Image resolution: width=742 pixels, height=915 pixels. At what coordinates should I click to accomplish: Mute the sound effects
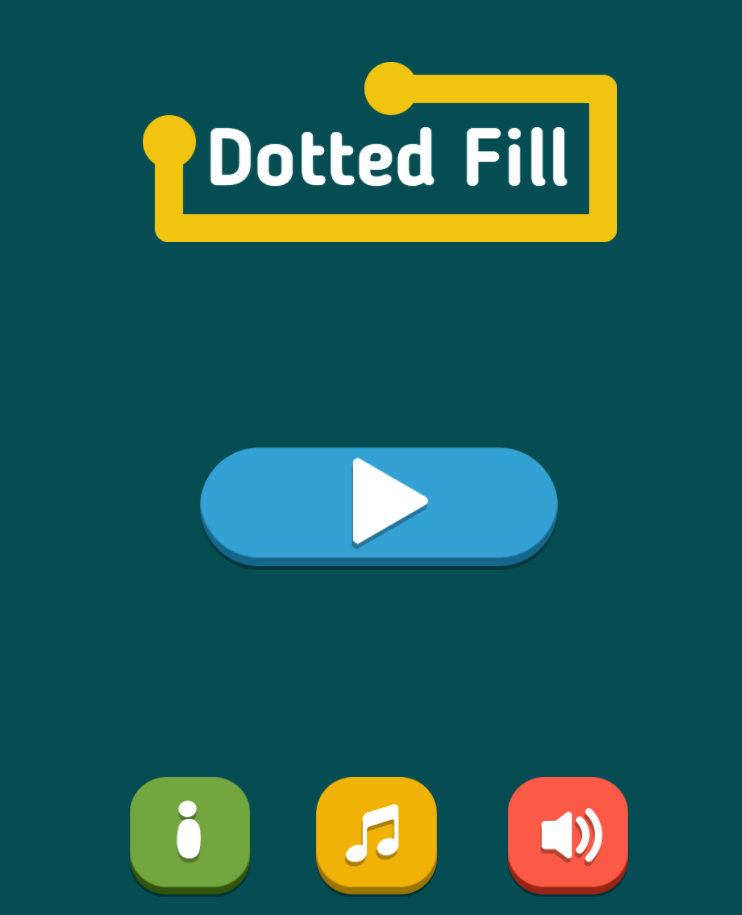coord(567,832)
